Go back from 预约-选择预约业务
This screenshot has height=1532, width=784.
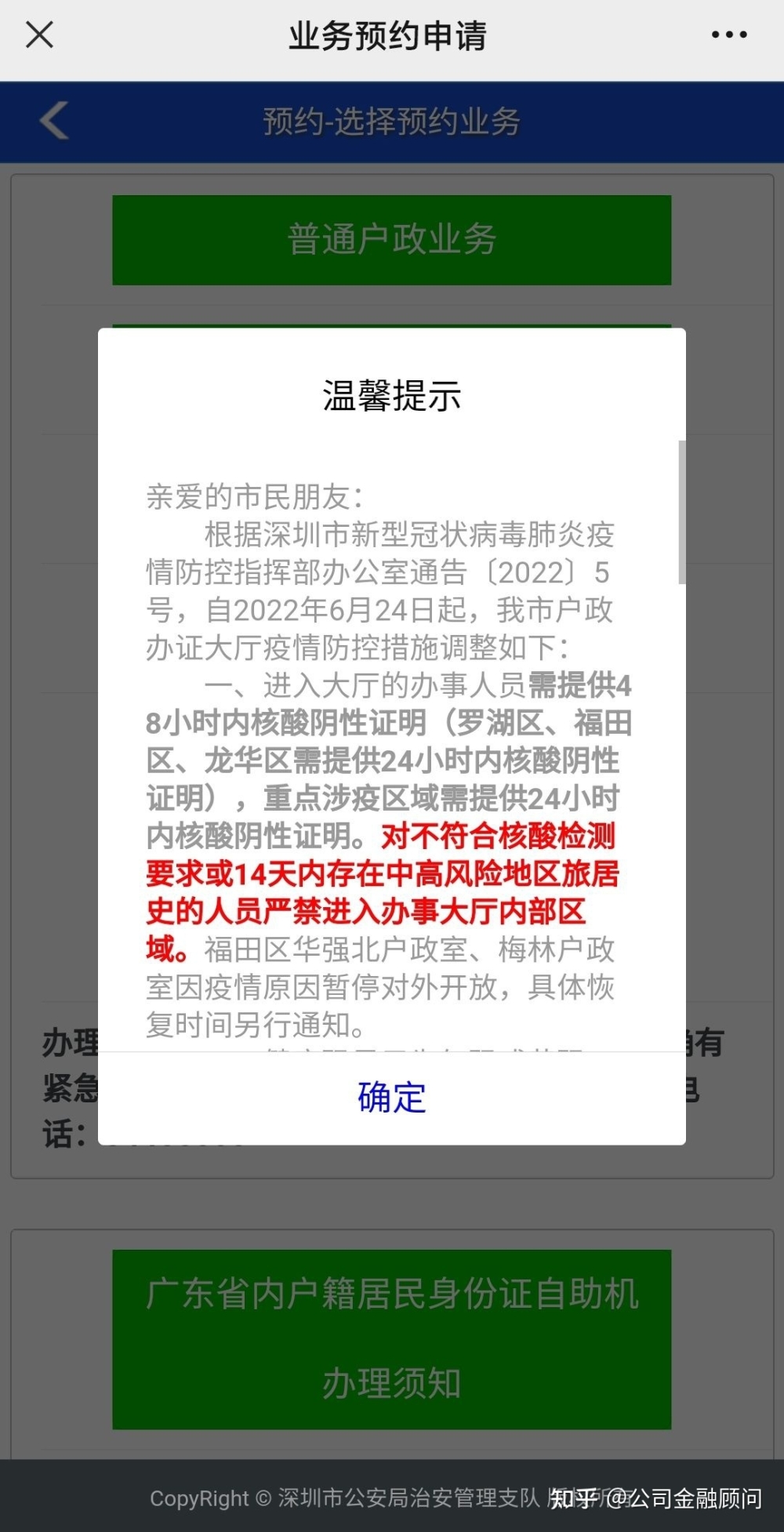pos(54,122)
